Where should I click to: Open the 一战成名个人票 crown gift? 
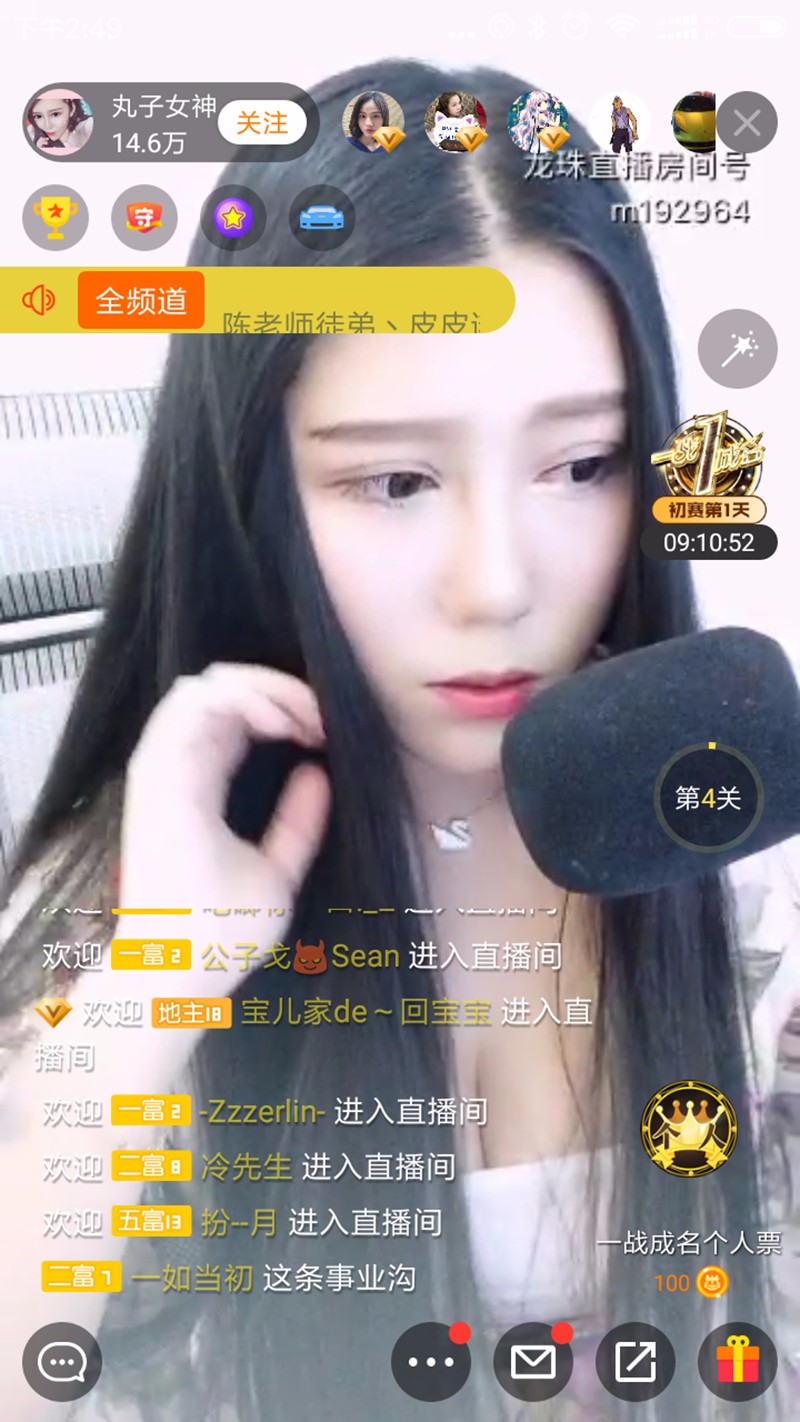689,1129
